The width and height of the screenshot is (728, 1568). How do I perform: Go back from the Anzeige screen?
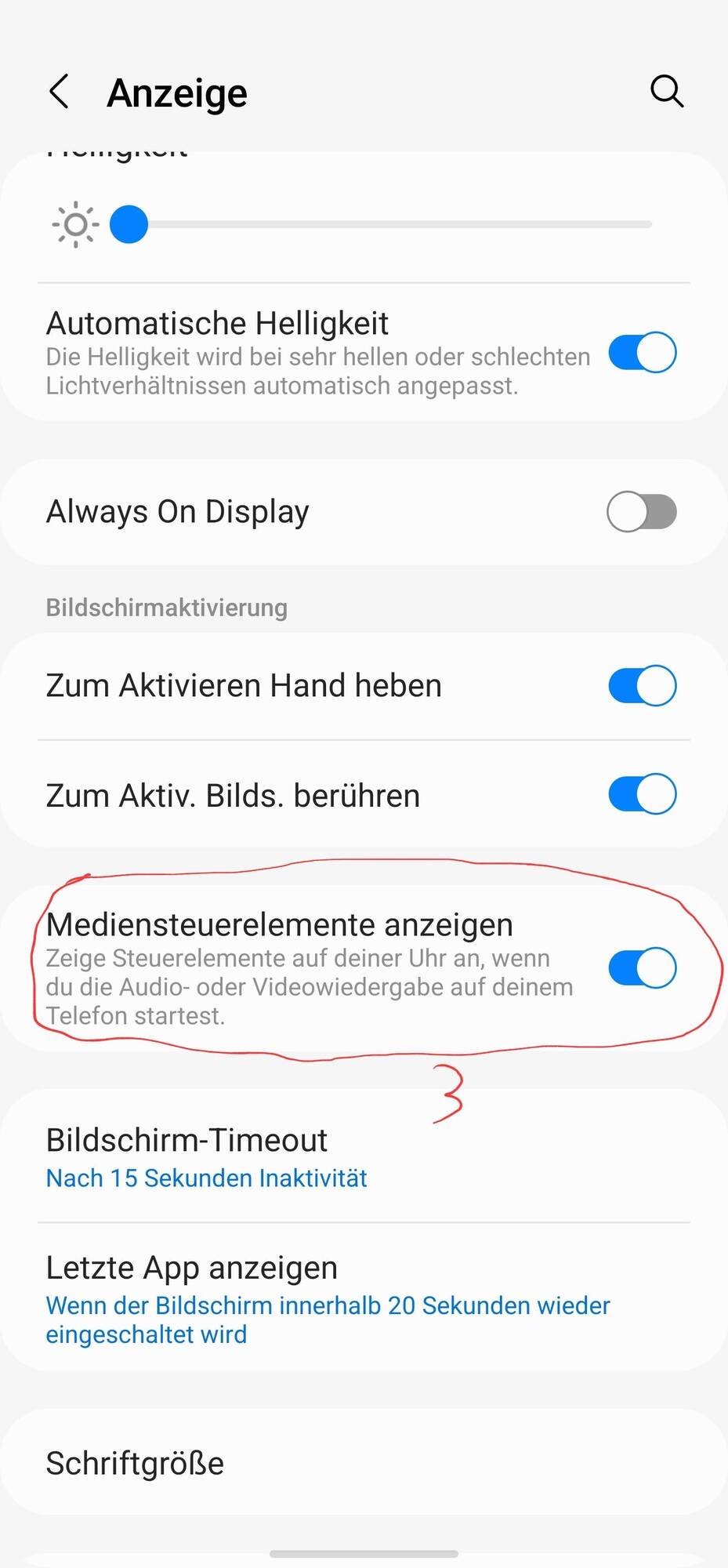[60, 92]
